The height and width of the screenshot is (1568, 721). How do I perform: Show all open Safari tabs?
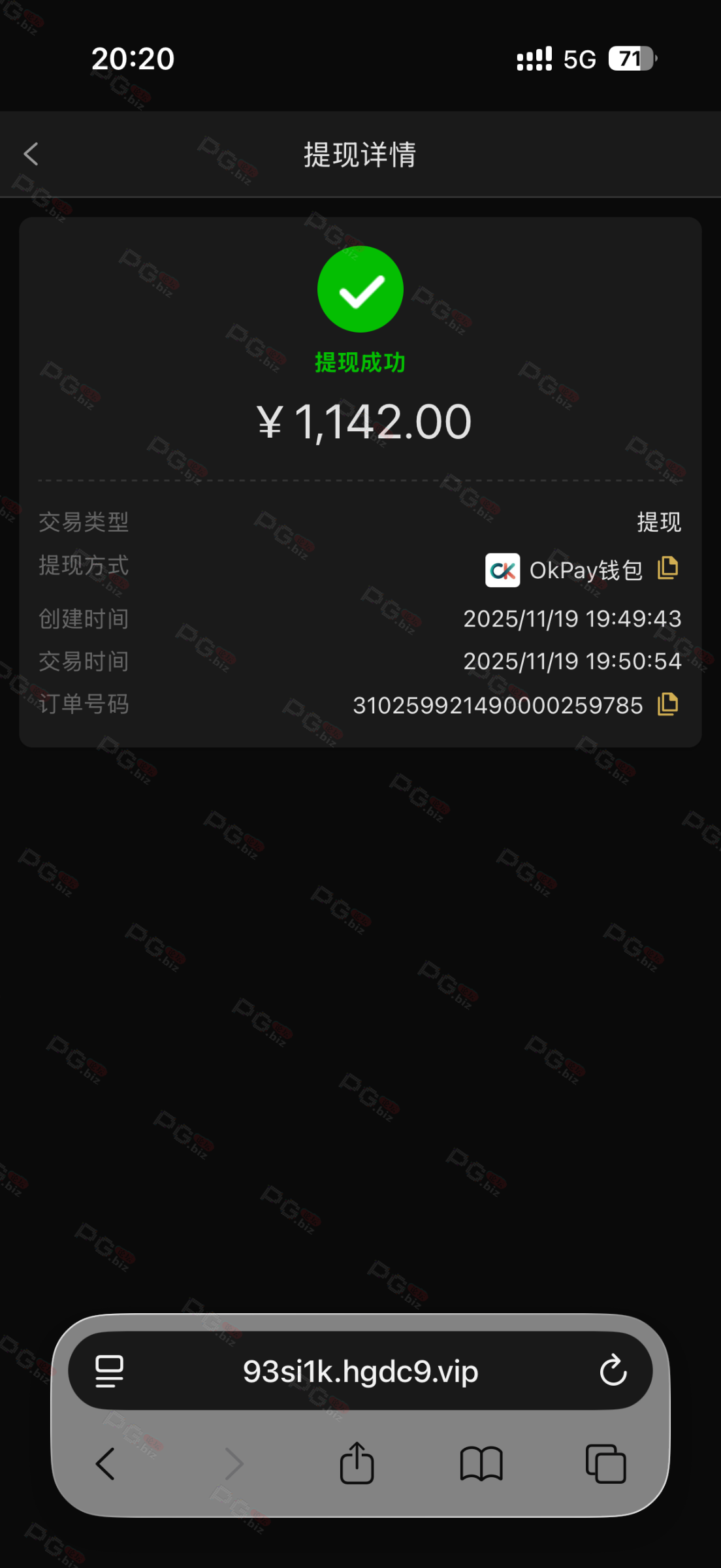coord(605,1463)
